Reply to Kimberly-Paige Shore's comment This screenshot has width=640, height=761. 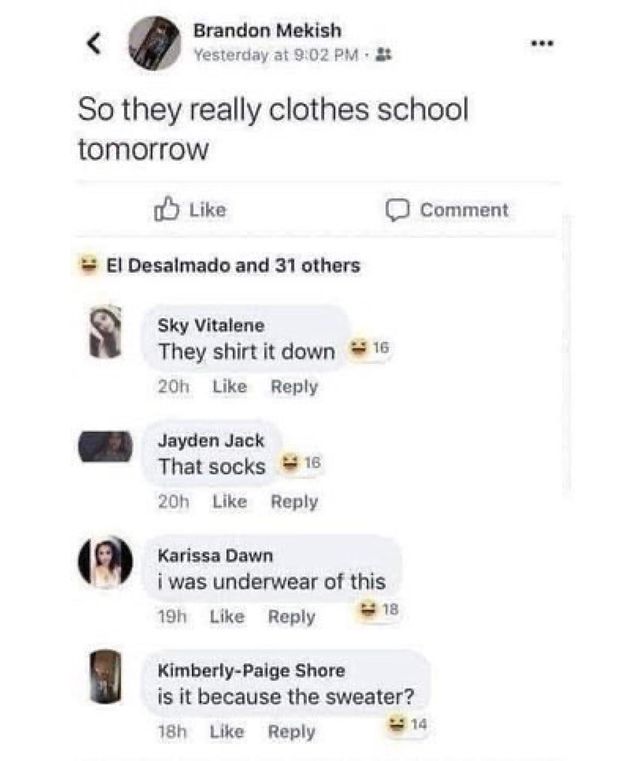292,731
